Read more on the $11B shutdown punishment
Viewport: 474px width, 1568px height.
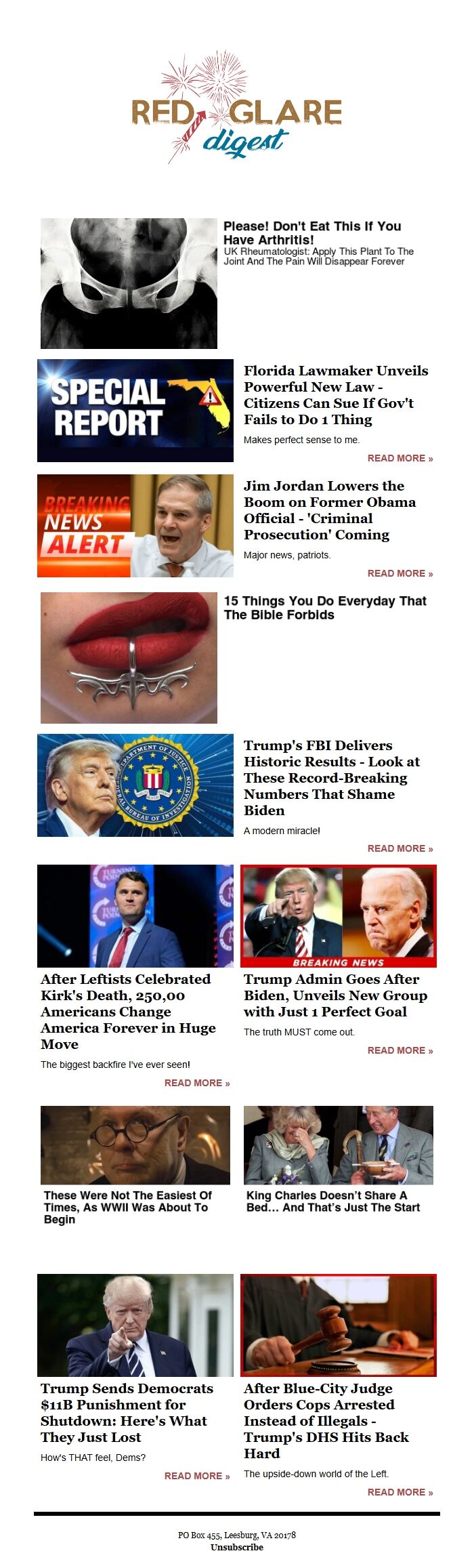coord(196,1476)
